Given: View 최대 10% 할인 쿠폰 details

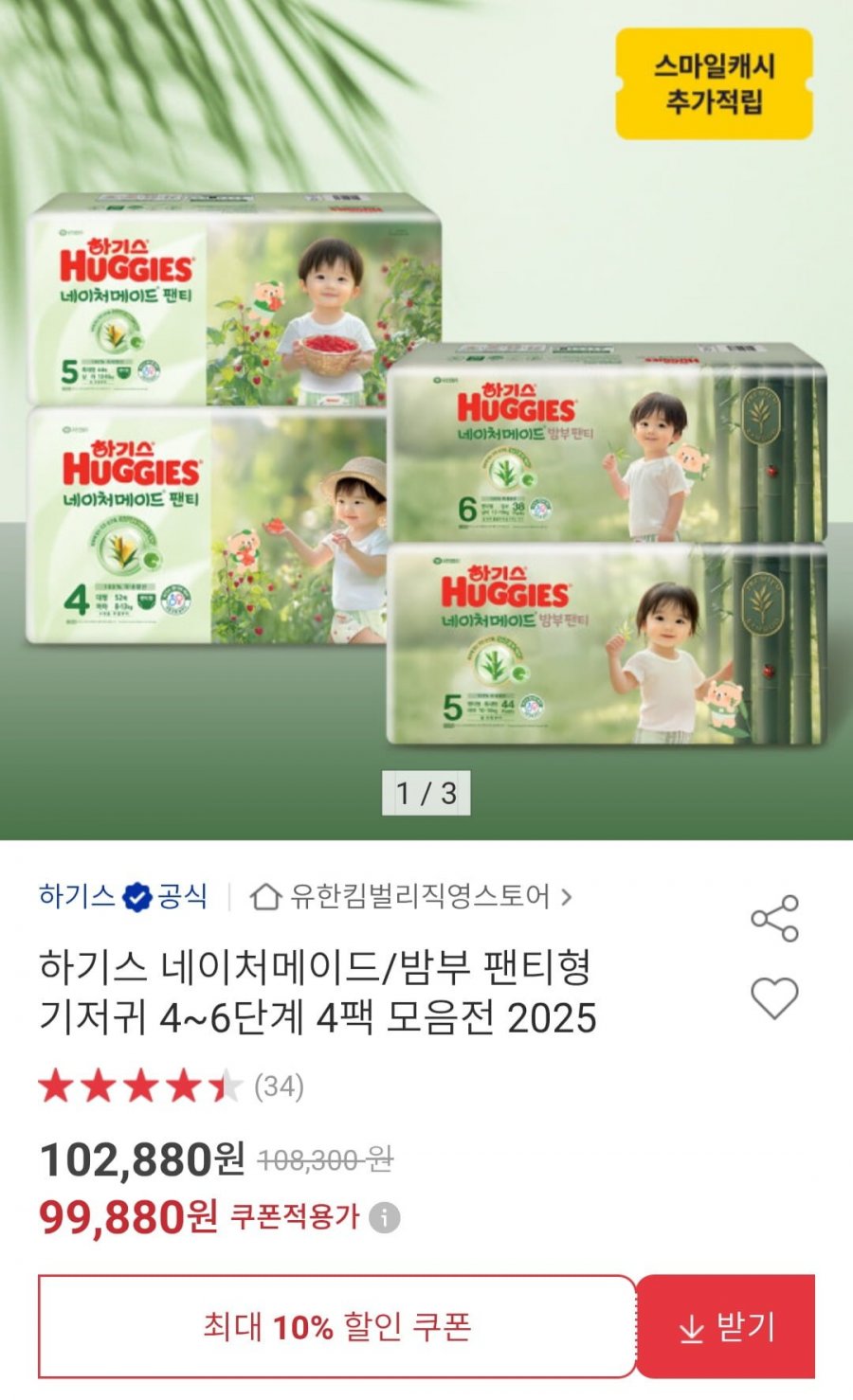Looking at the screenshot, I should point(336,1327).
